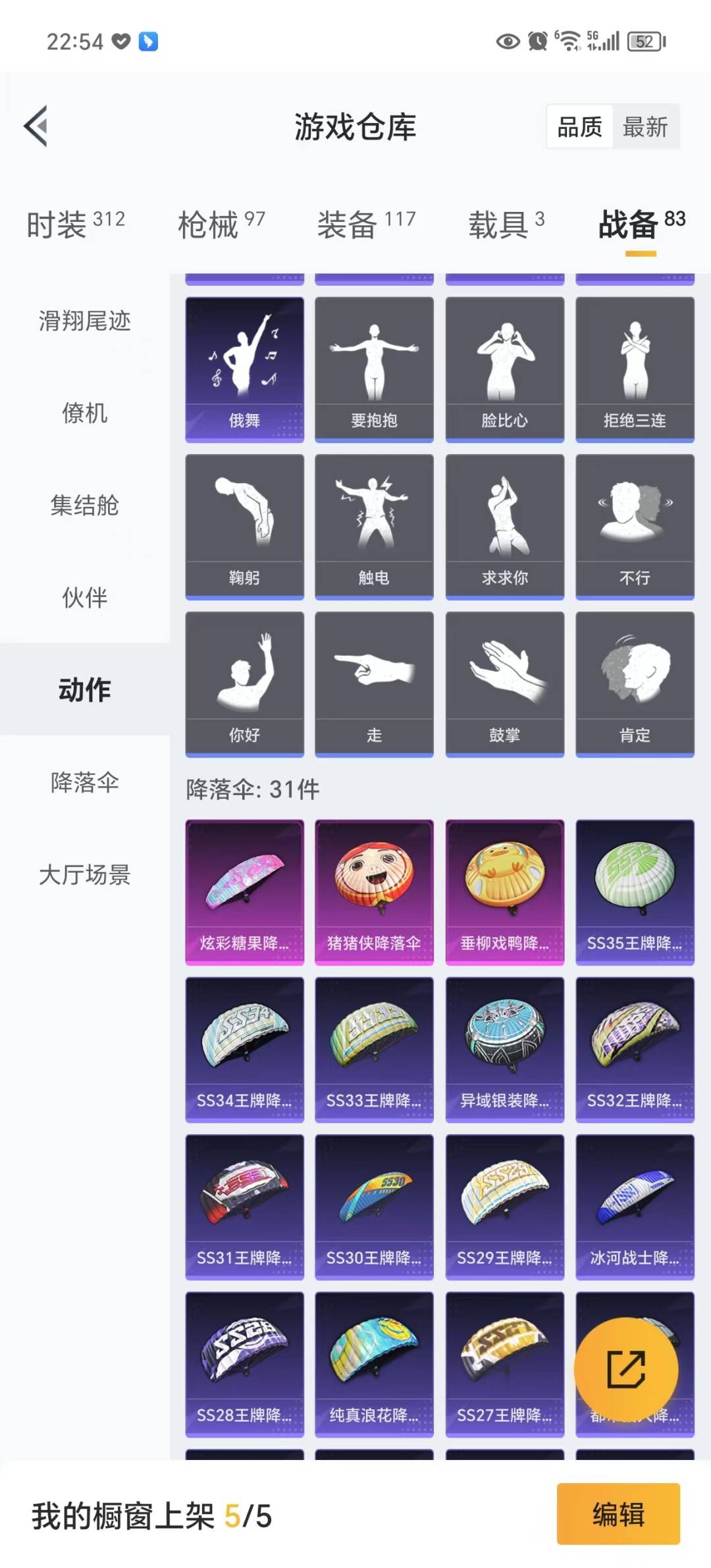Image resolution: width=711 pixels, height=1568 pixels.
Task: Select the 品质 sort option
Action: tap(579, 126)
